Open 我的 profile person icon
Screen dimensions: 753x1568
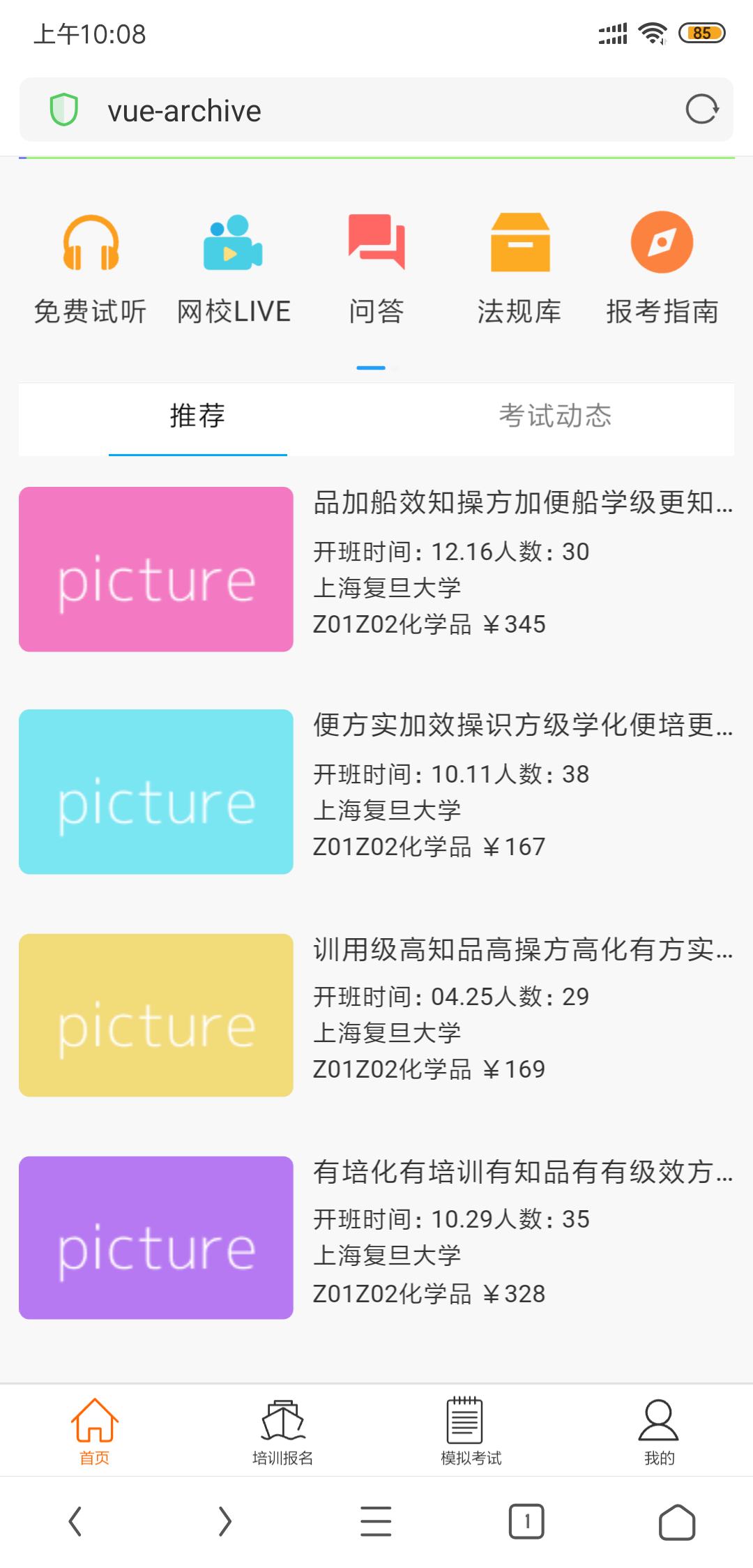(659, 1423)
